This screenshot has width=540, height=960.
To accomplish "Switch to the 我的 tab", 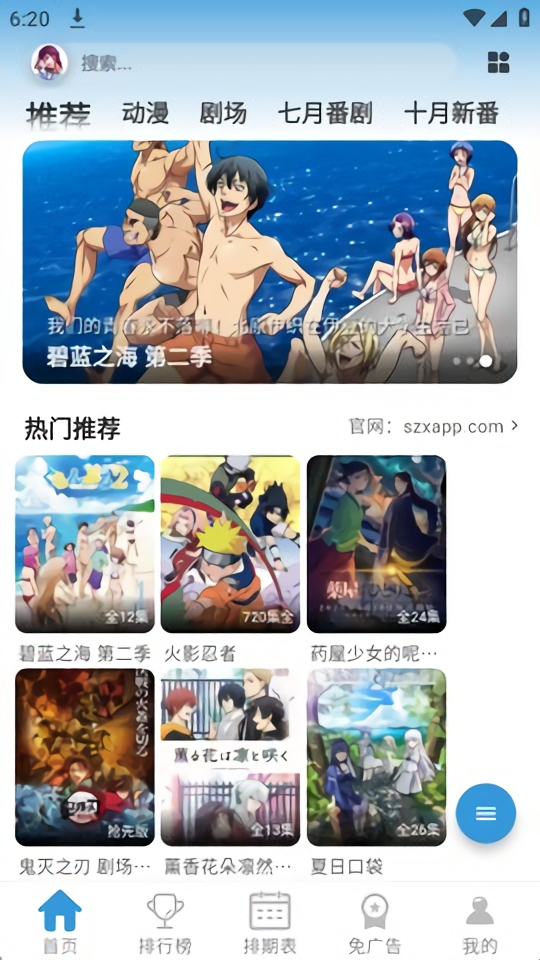I will 479,921.
